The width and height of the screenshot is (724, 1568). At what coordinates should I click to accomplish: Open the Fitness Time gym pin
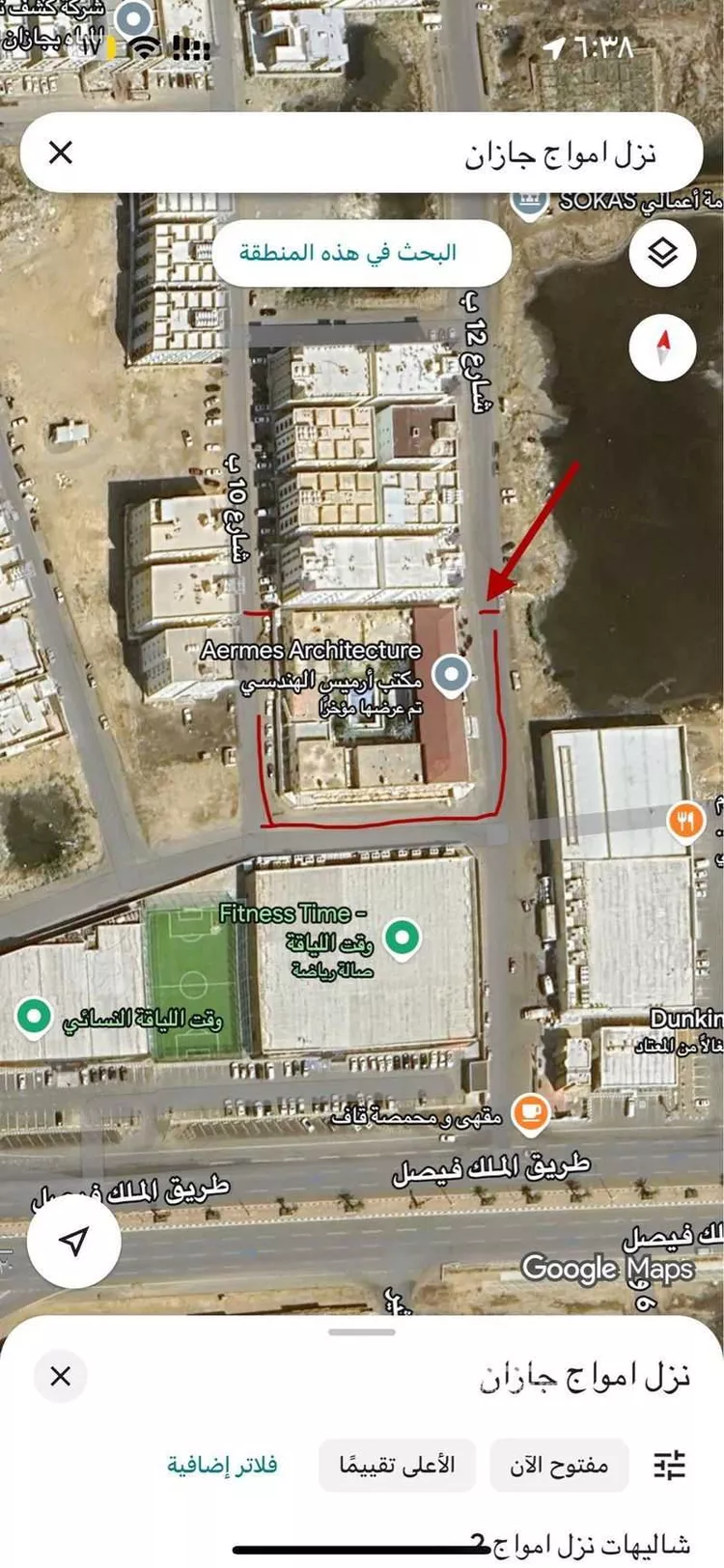click(403, 937)
